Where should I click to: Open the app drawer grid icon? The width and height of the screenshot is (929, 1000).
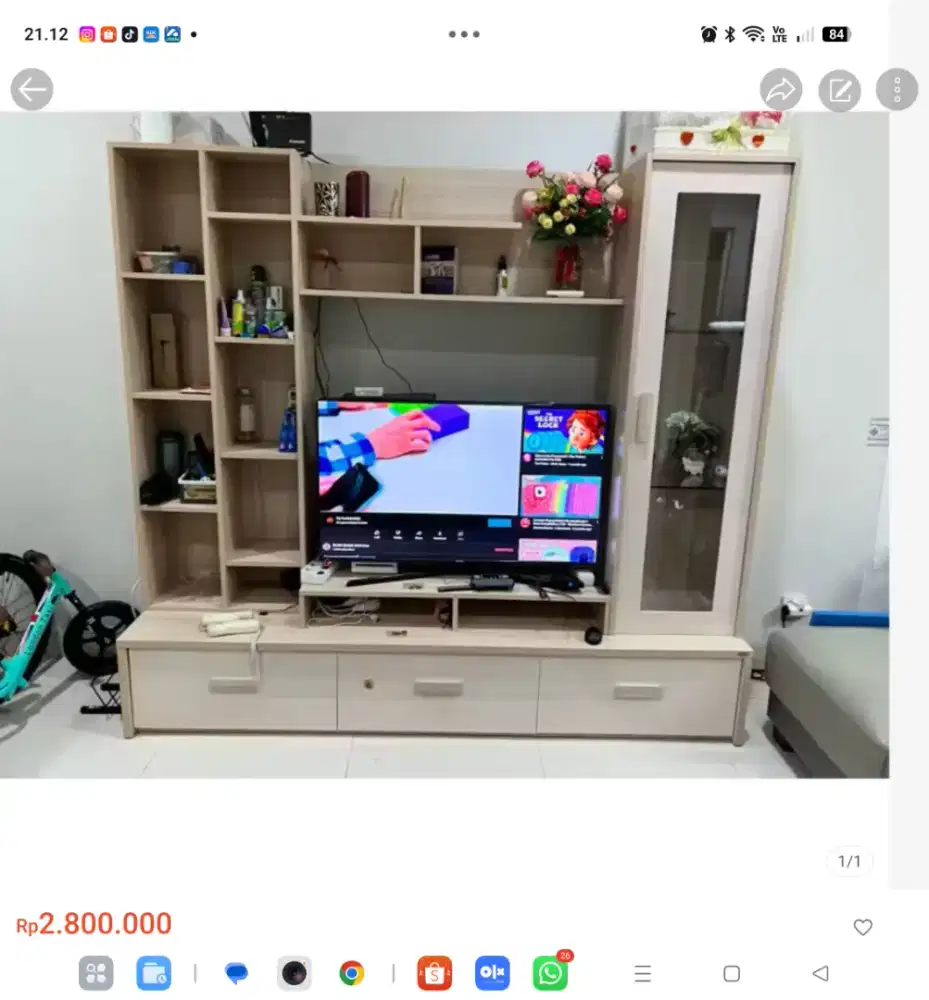tap(96, 971)
